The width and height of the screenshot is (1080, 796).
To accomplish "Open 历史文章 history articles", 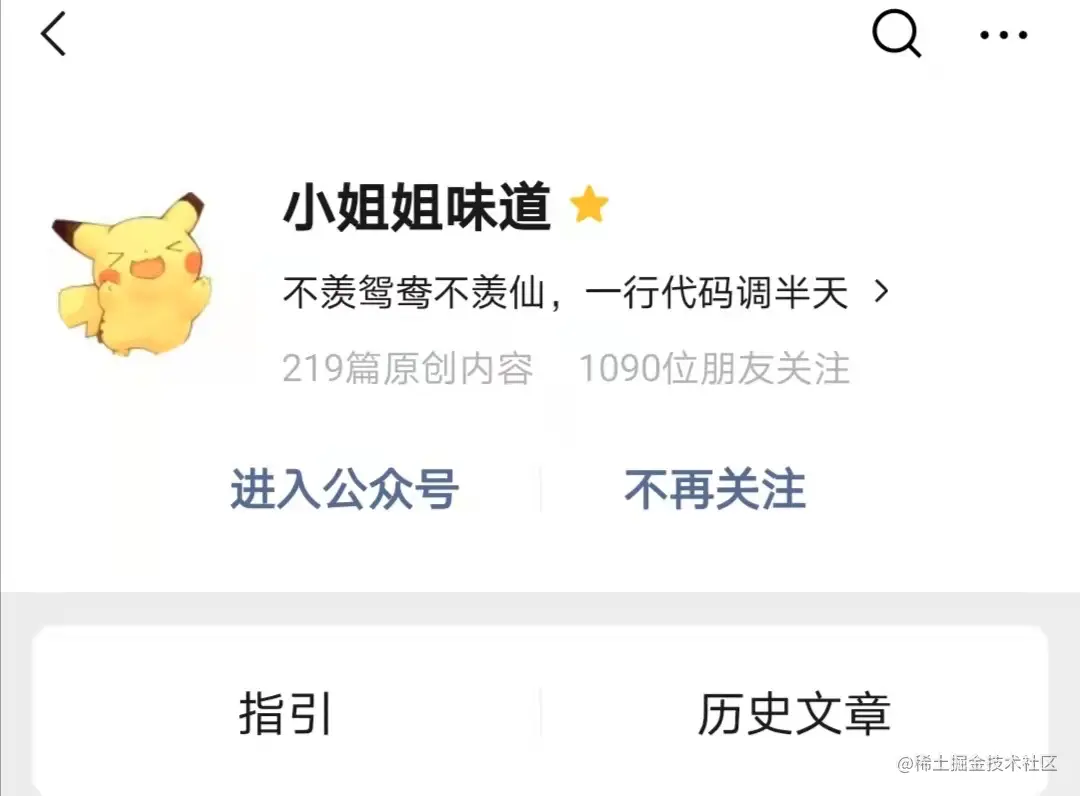I will tap(793, 714).
